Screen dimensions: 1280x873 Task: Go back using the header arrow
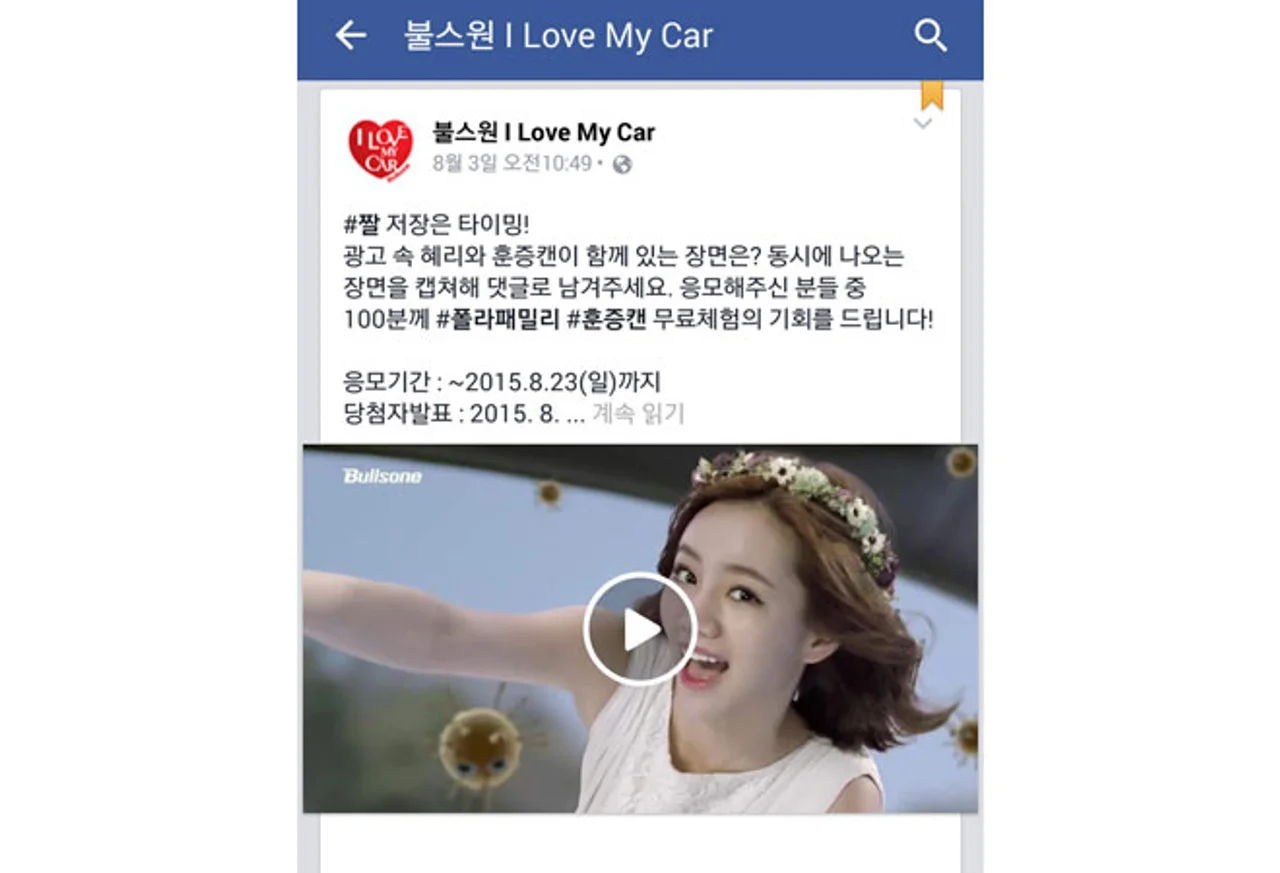351,36
